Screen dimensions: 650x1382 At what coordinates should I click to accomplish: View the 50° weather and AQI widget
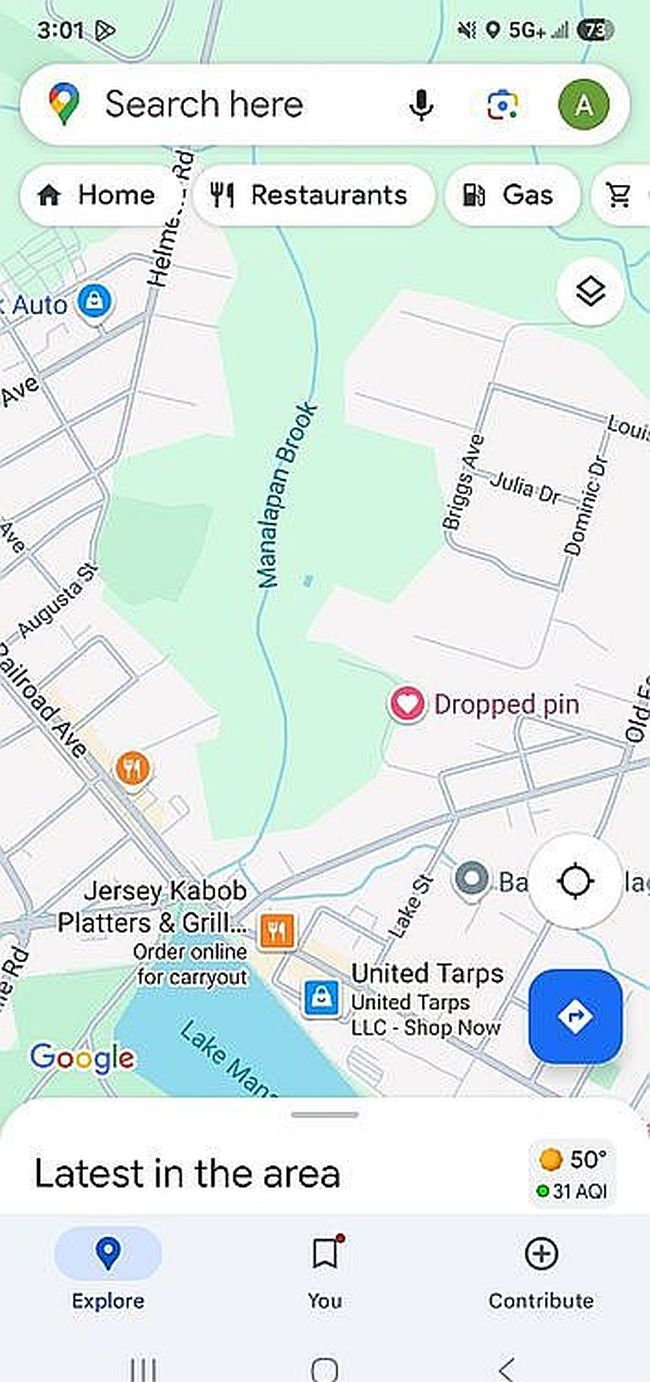pos(573,1173)
